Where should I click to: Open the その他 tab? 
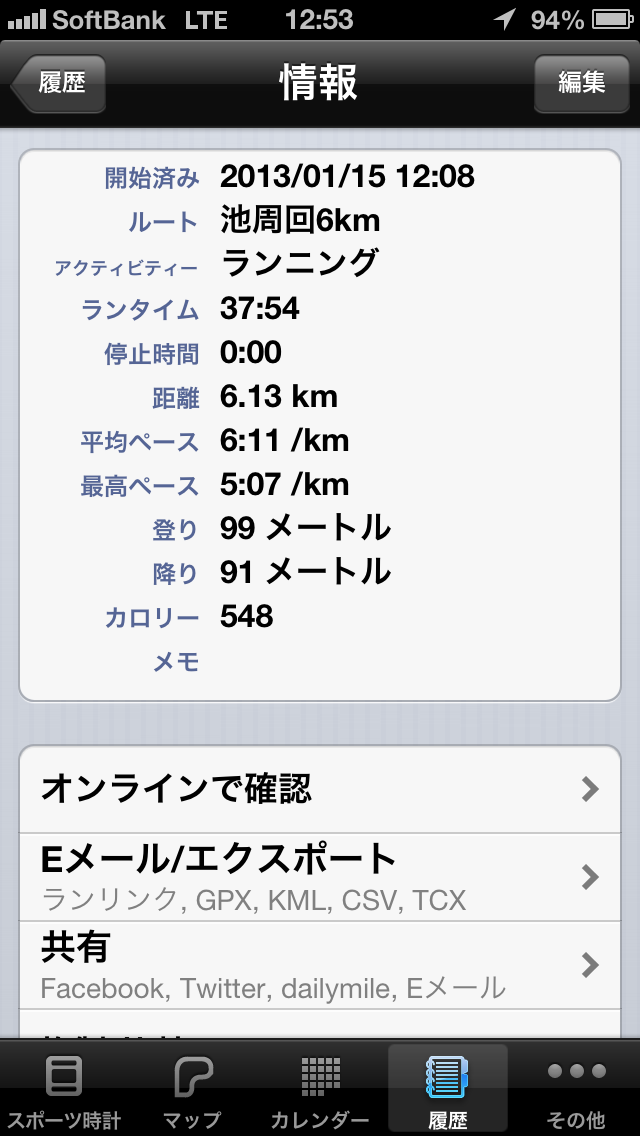pos(576,1089)
